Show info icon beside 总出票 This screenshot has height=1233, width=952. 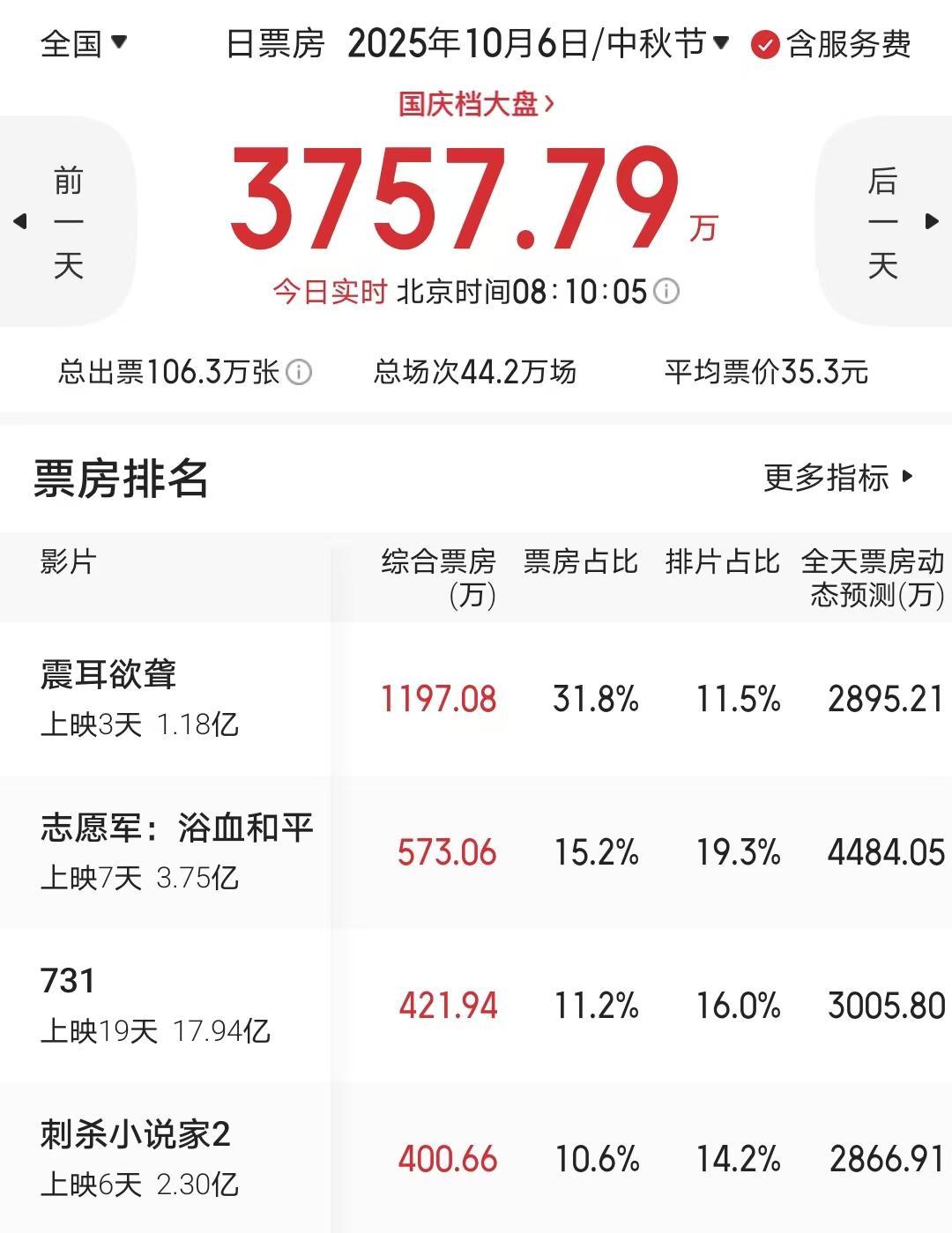click(x=300, y=373)
